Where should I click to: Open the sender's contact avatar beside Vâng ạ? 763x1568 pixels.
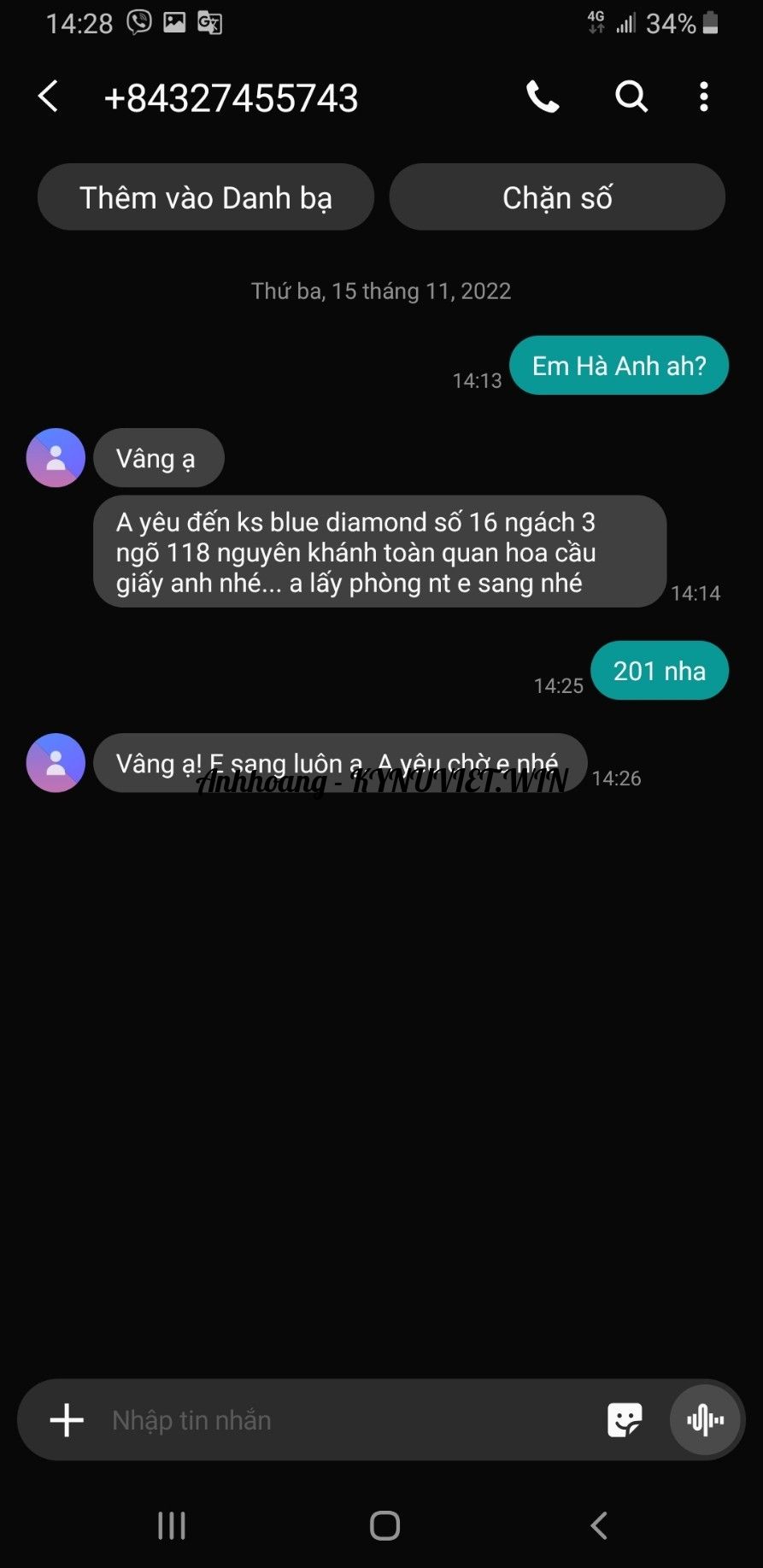tap(56, 458)
